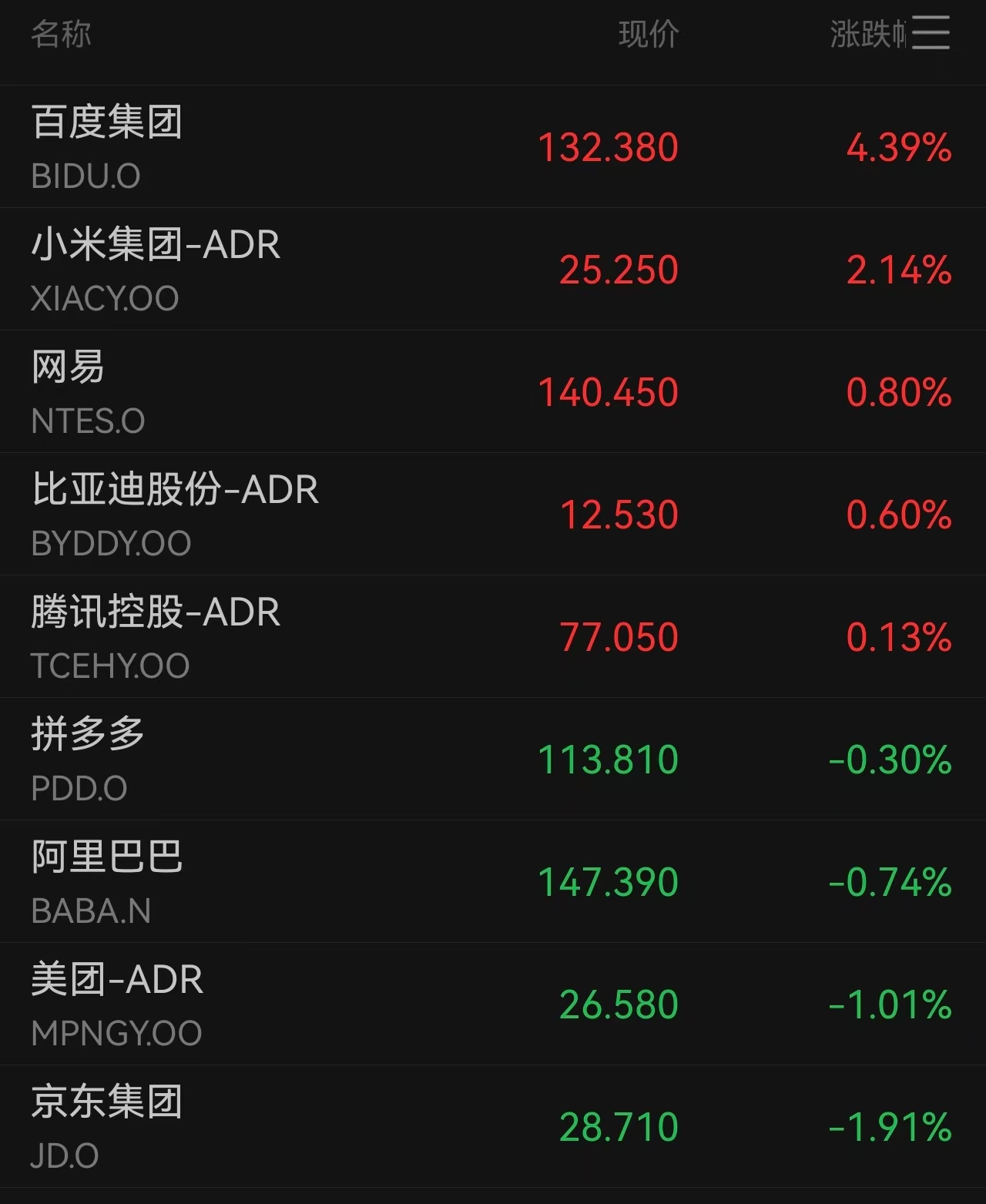Tap the 132.380 price of 百度集团
The width and height of the screenshot is (986, 1204).
pyautogui.click(x=608, y=149)
